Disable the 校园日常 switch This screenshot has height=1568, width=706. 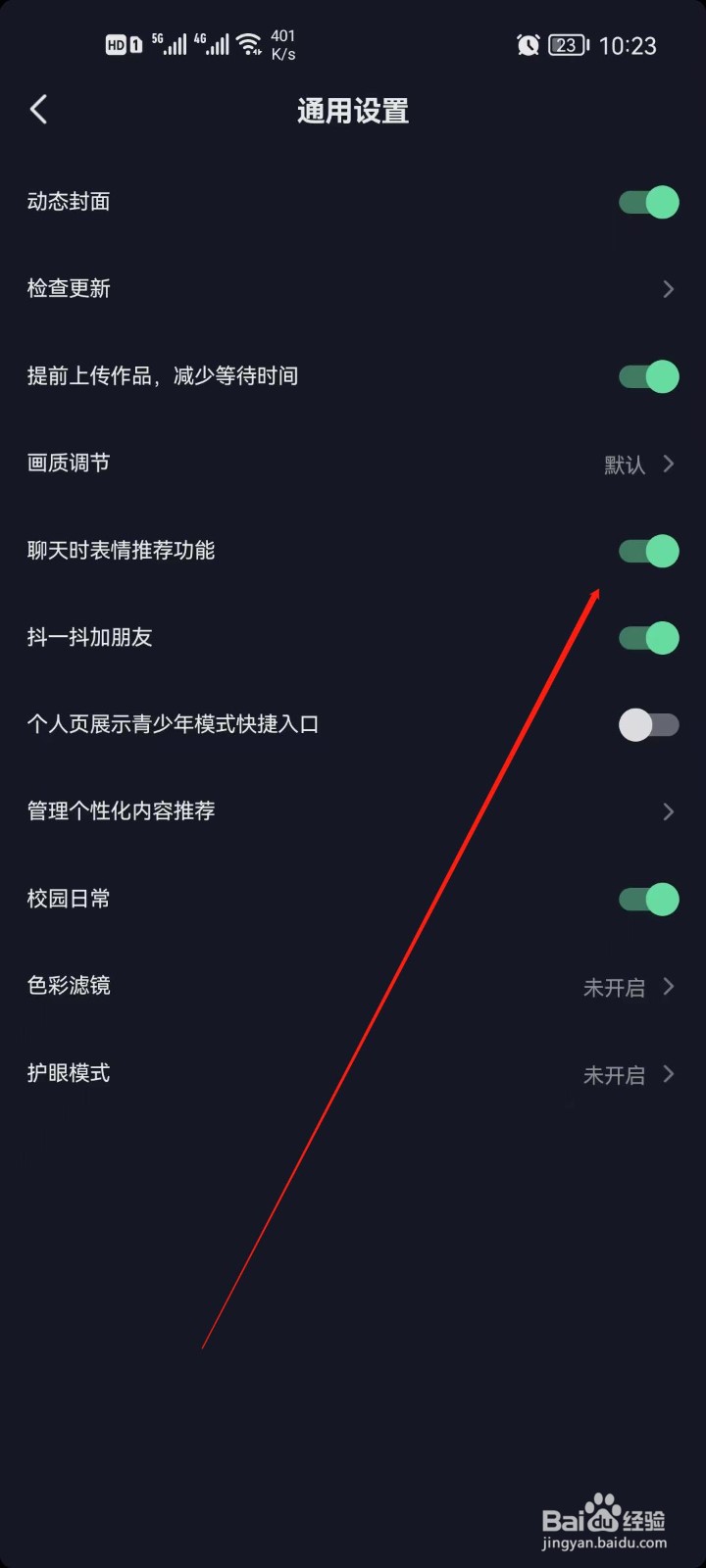[x=647, y=899]
